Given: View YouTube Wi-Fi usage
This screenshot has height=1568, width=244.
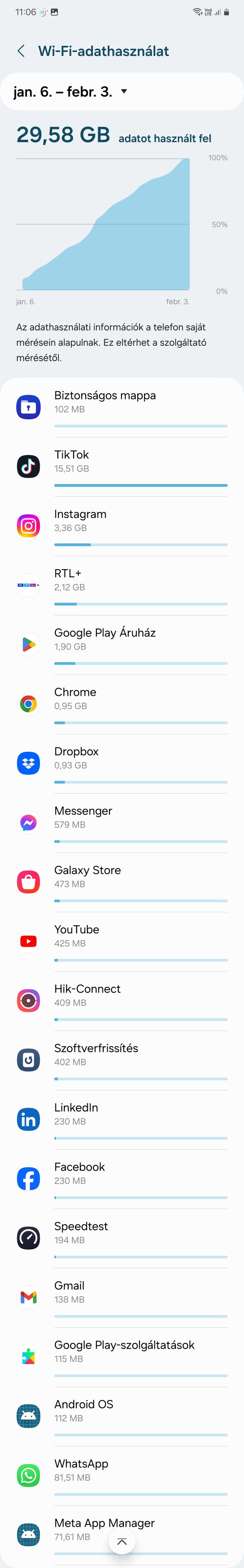Looking at the screenshot, I should pyautogui.click(x=122, y=941).
